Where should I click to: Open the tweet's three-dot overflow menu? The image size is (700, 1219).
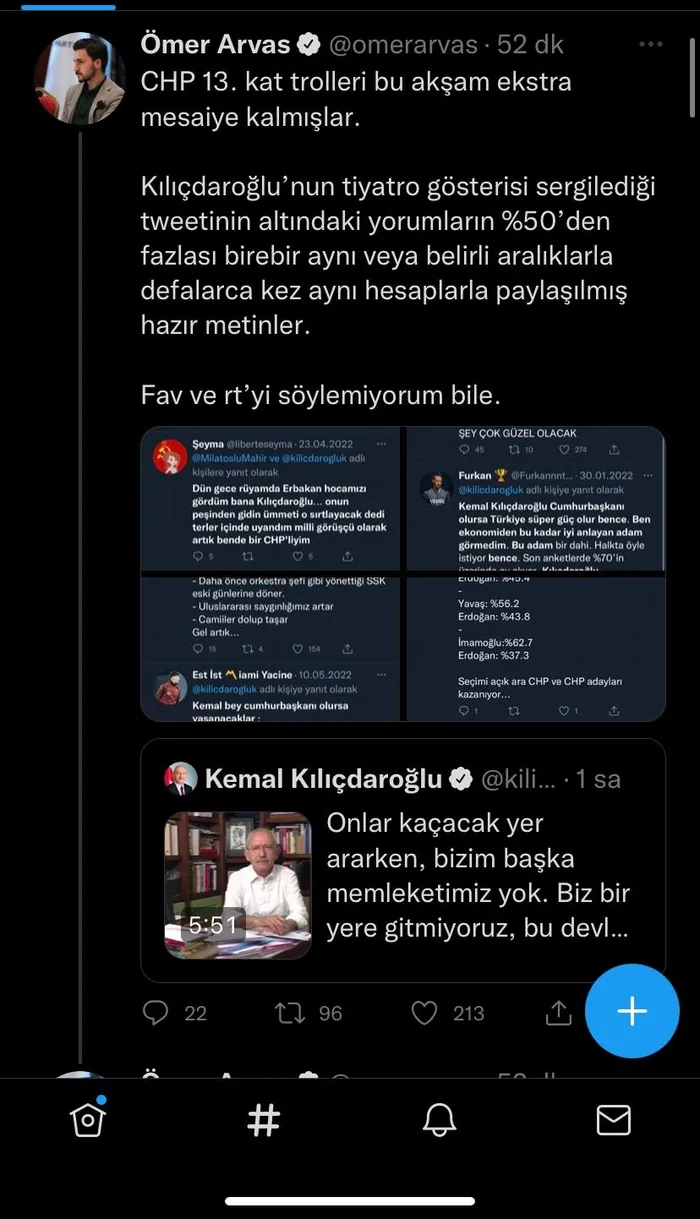tap(651, 45)
